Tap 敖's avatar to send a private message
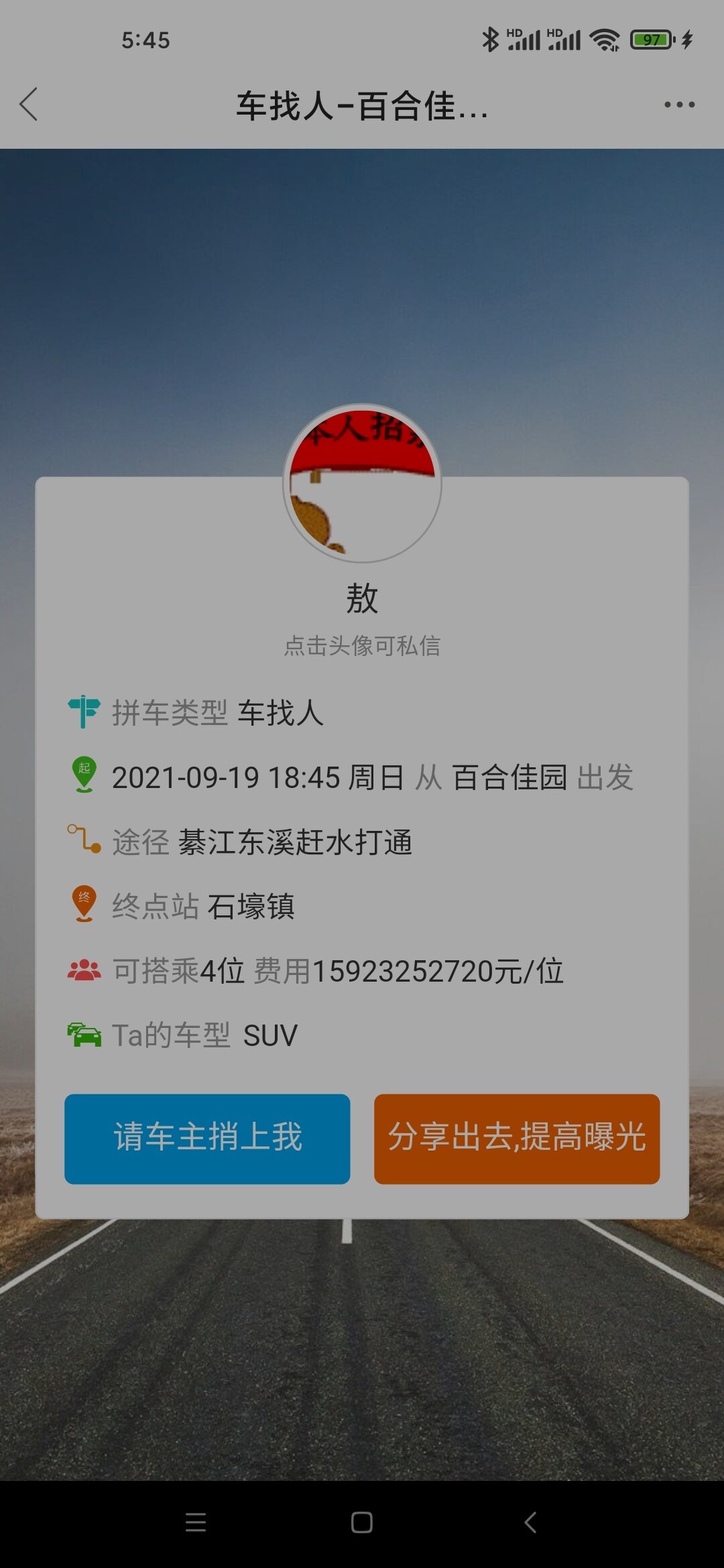 point(362,482)
